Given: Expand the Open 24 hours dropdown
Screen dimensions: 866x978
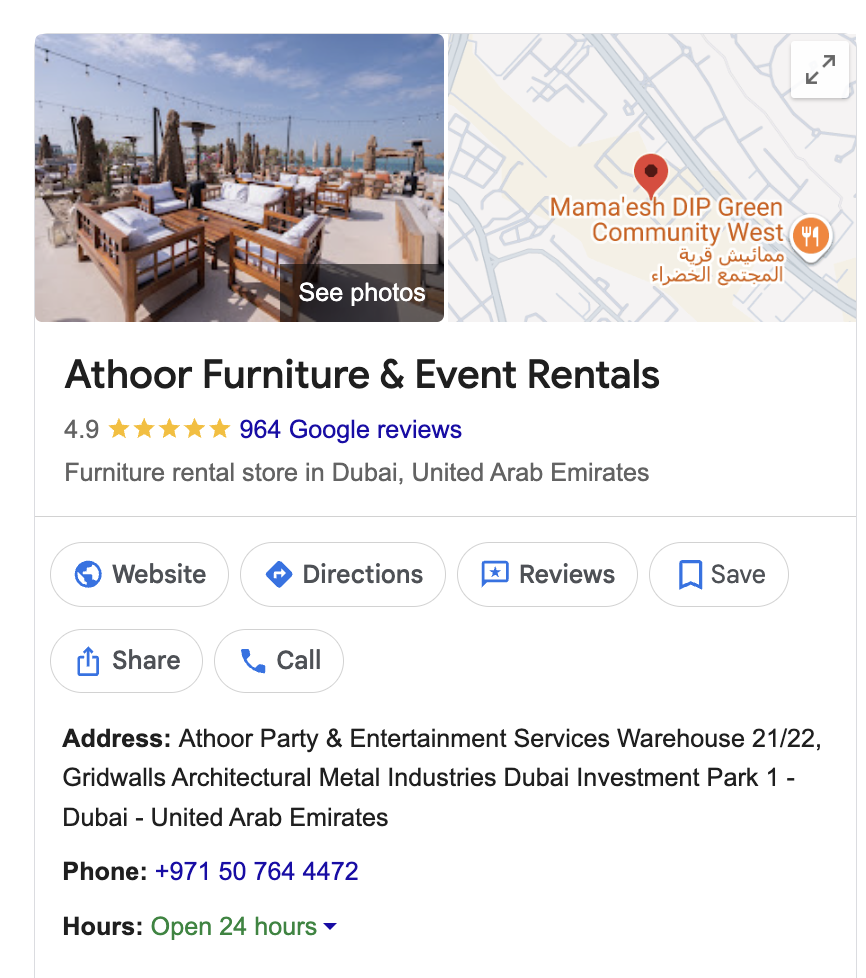Looking at the screenshot, I should click(244, 927).
